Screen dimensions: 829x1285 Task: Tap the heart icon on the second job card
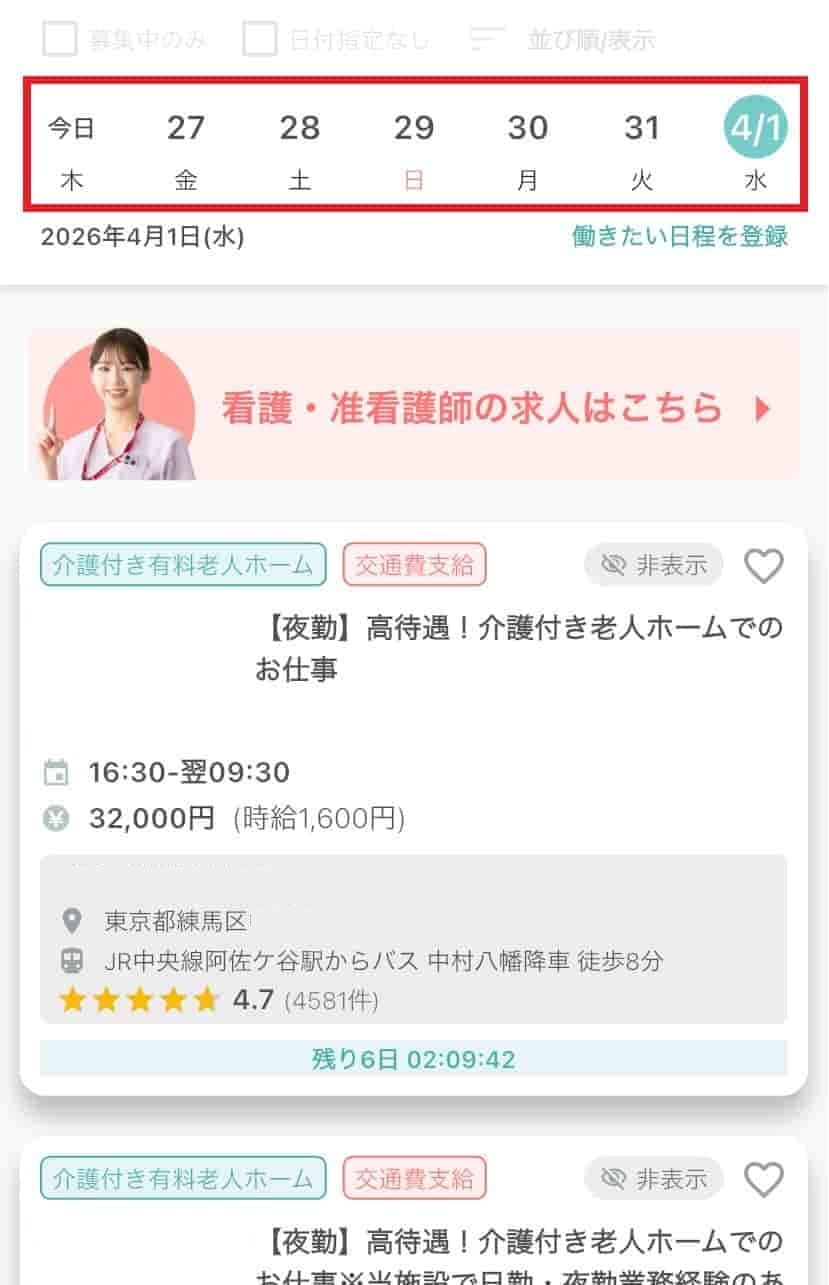[765, 1178]
